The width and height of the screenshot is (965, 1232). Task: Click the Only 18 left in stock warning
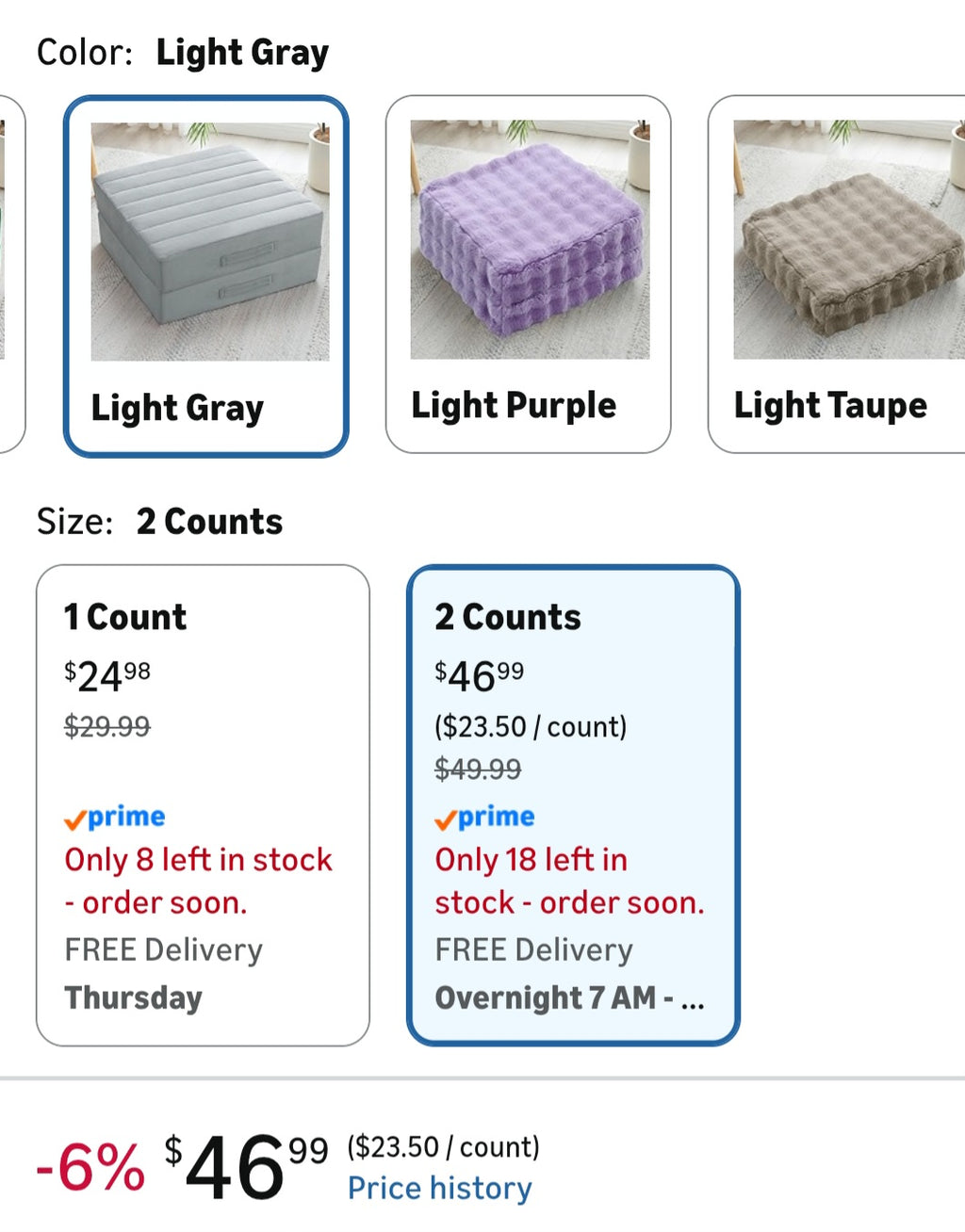point(565,881)
